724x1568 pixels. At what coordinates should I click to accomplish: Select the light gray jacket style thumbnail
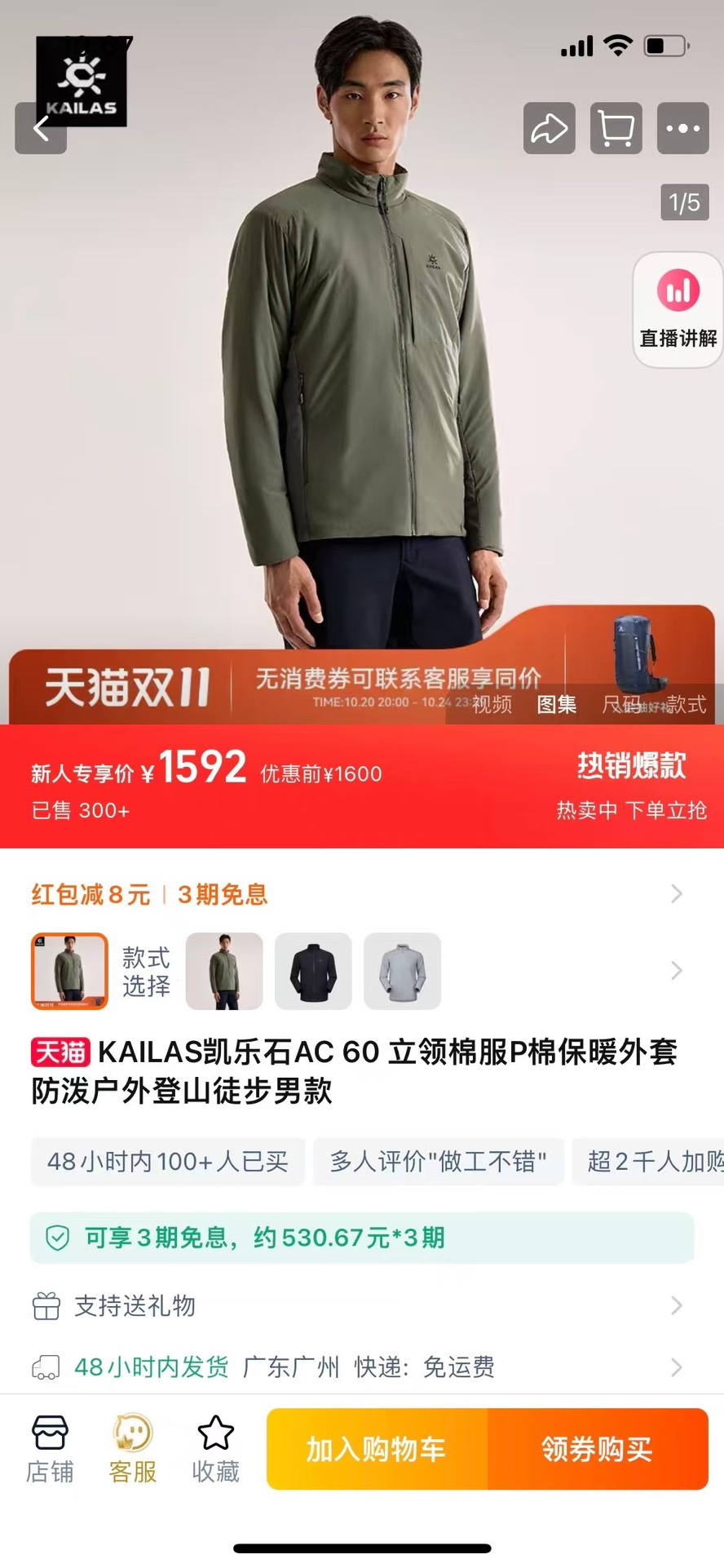(402, 971)
